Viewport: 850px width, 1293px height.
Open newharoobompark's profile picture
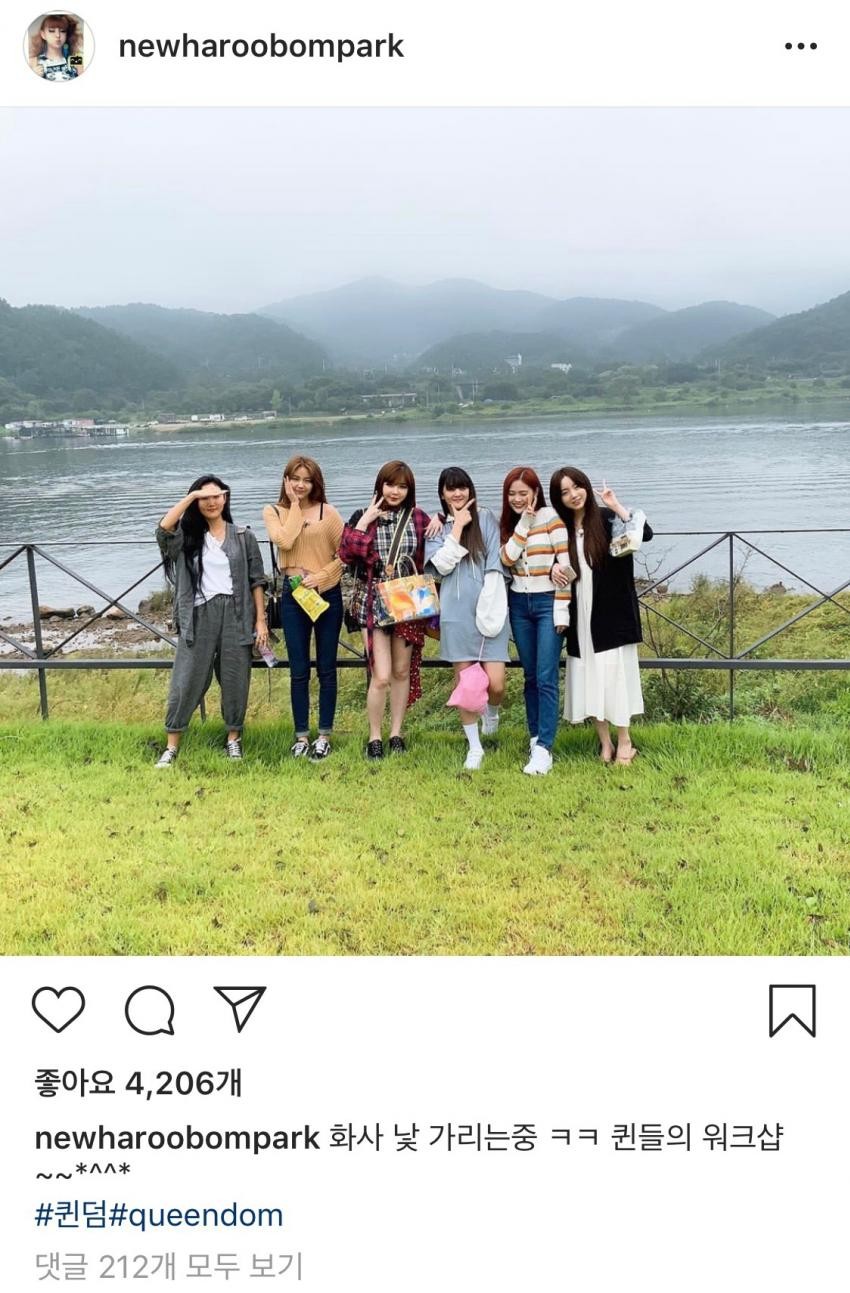(x=59, y=46)
